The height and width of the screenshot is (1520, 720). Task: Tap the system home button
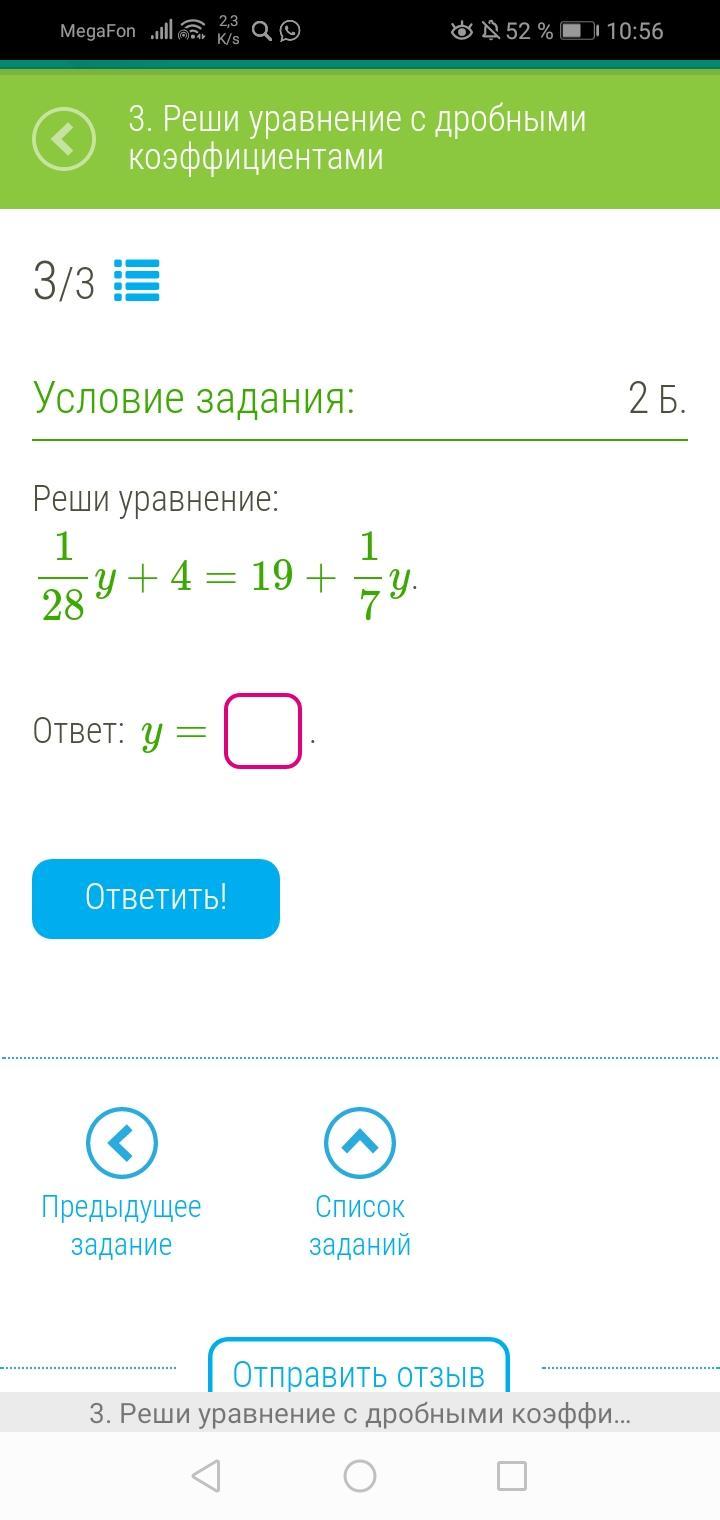click(360, 1476)
